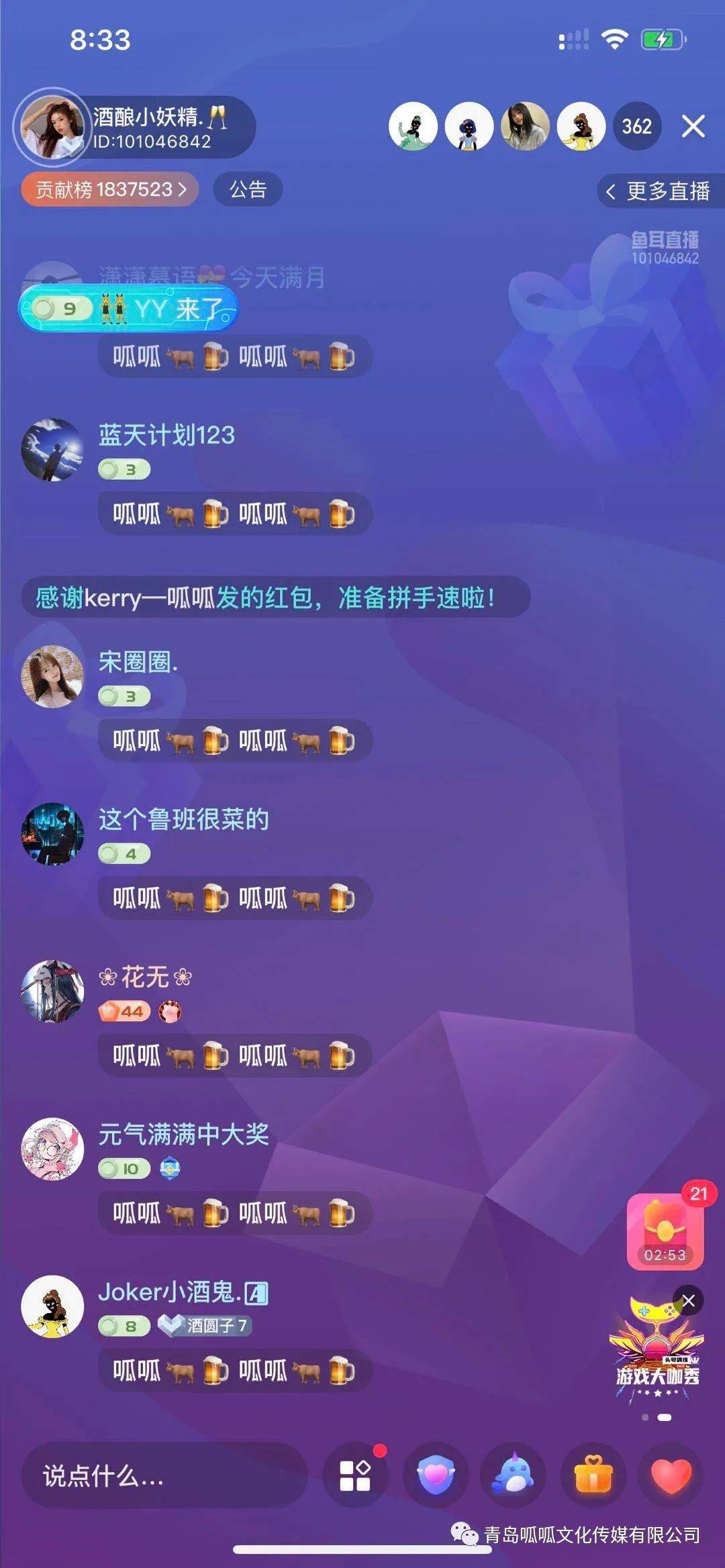Send a like with the red heart
This screenshot has height=1568, width=725.
click(671, 1475)
